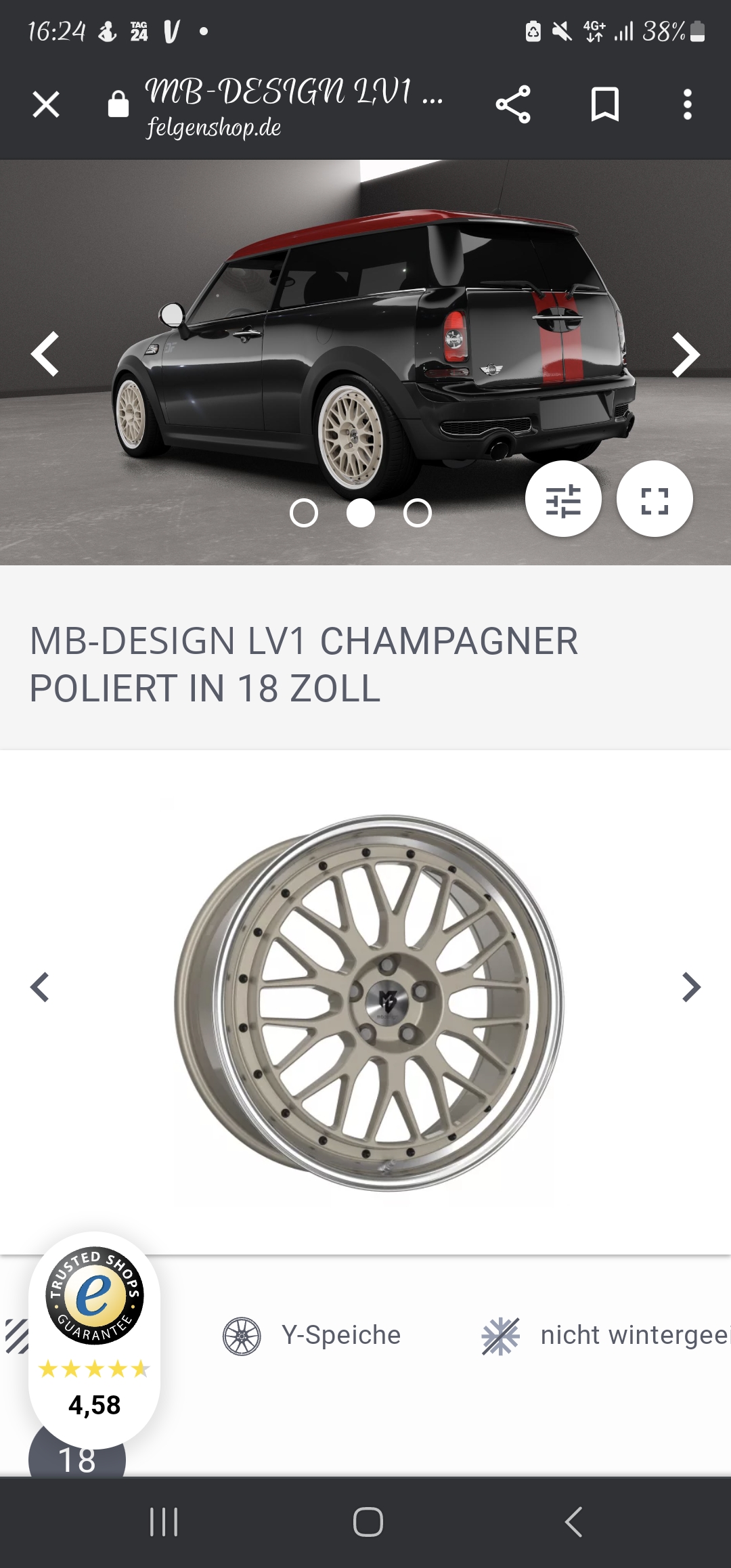Viewport: 731px width, 1568px height.
Task: Go back using the system navigation bar
Action: (573, 1522)
